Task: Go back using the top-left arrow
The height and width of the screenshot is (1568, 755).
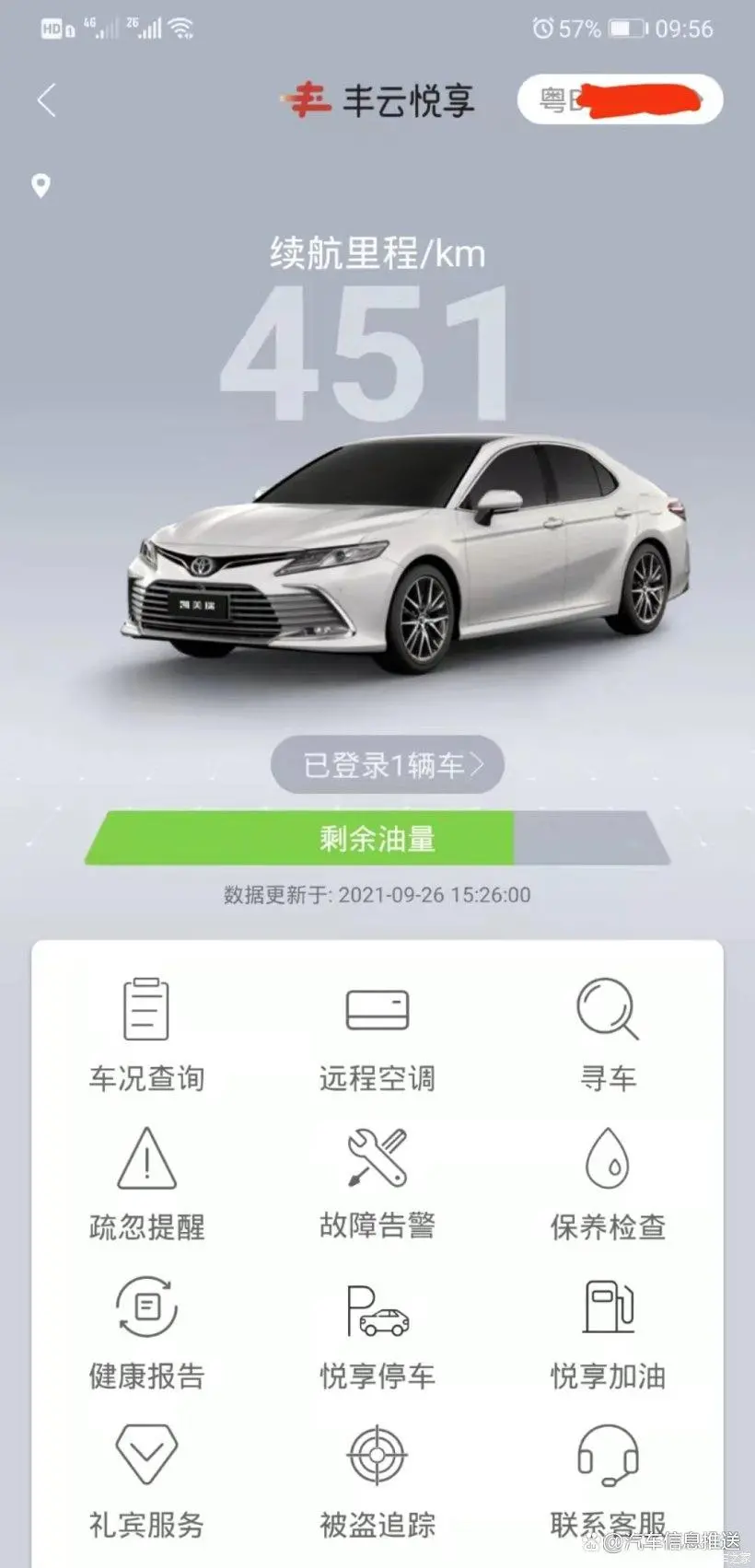Action: tap(47, 99)
